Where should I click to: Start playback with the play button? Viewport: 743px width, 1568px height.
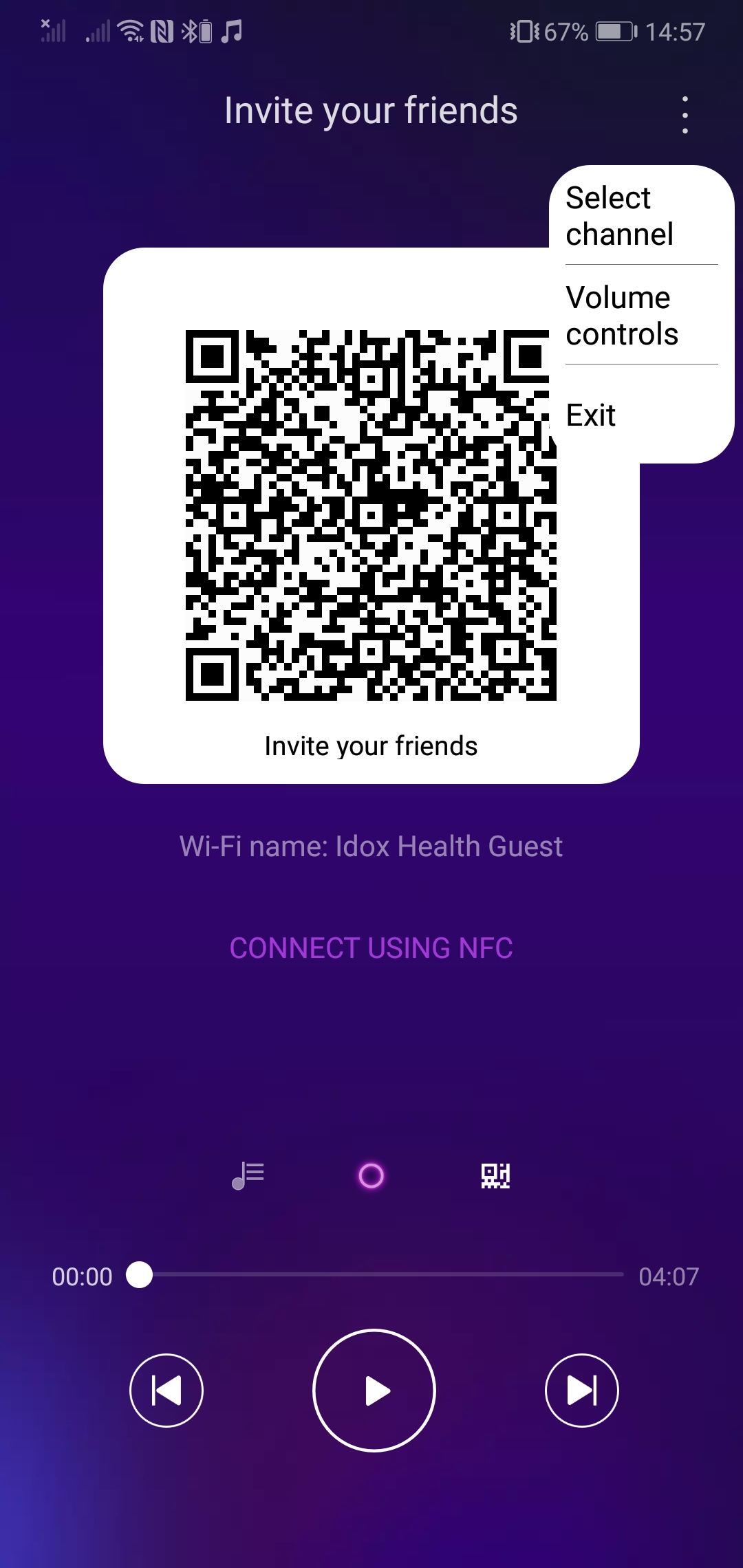tap(374, 1391)
